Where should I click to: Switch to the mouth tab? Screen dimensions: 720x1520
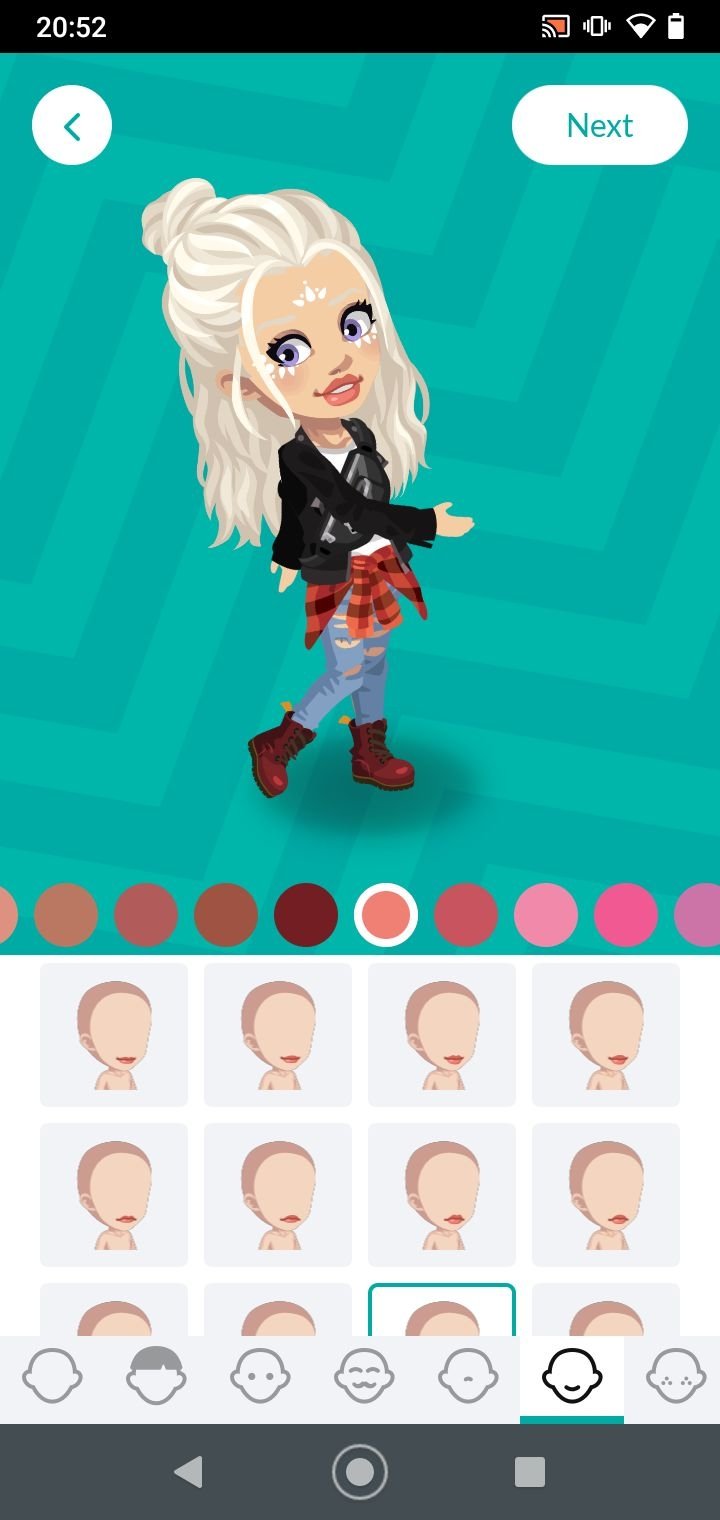click(x=572, y=1377)
